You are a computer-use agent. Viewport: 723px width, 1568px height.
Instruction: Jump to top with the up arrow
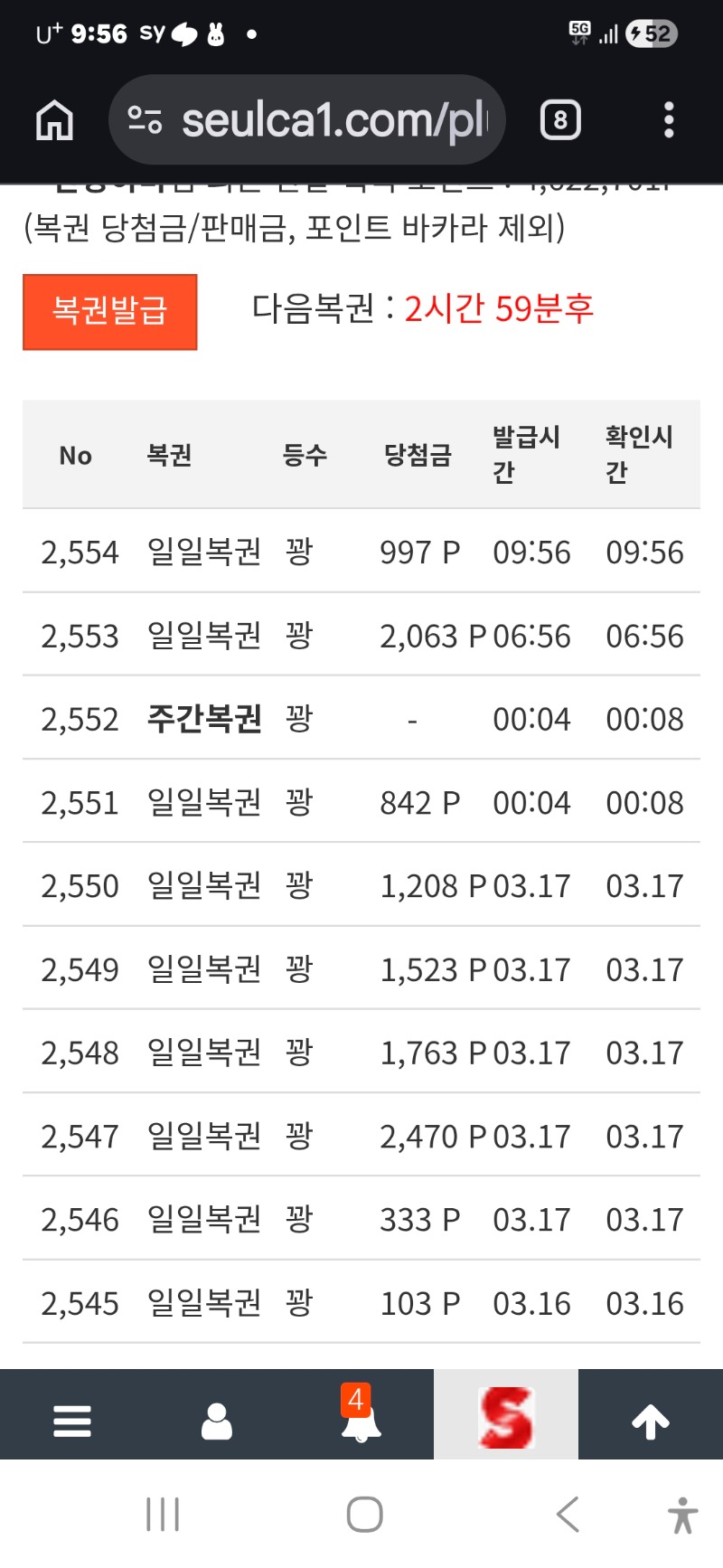pyautogui.click(x=651, y=1421)
